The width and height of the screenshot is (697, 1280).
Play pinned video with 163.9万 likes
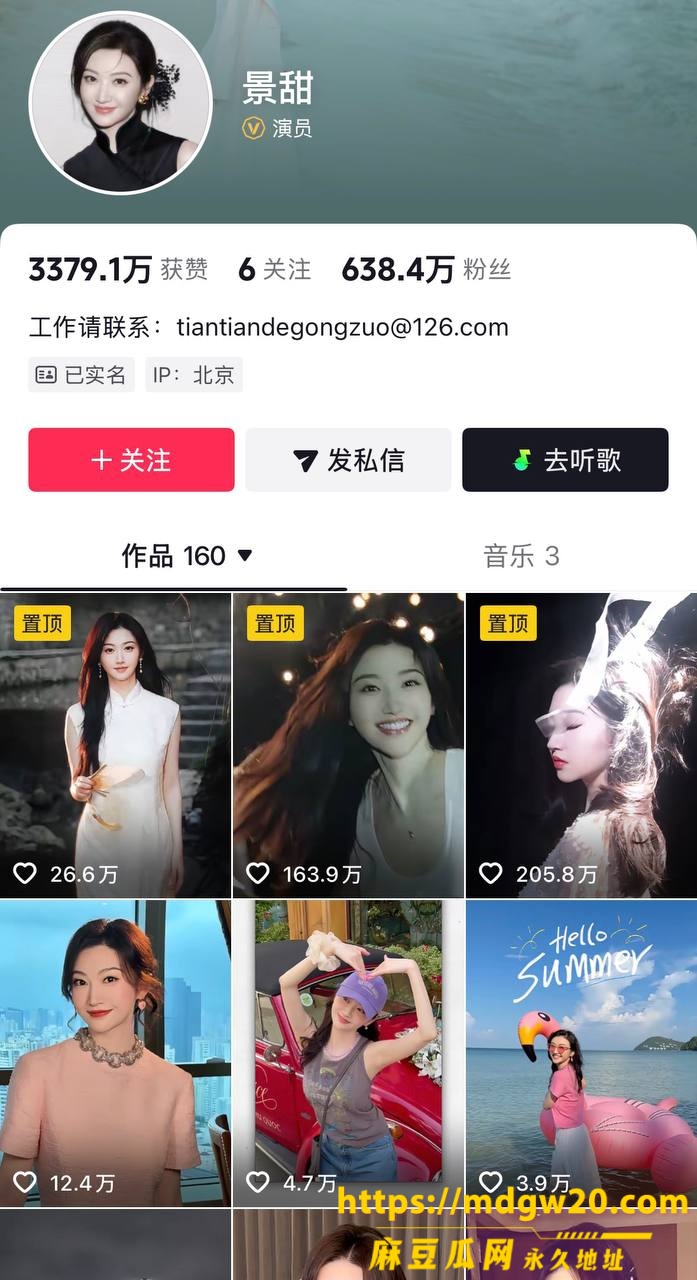tap(348, 745)
